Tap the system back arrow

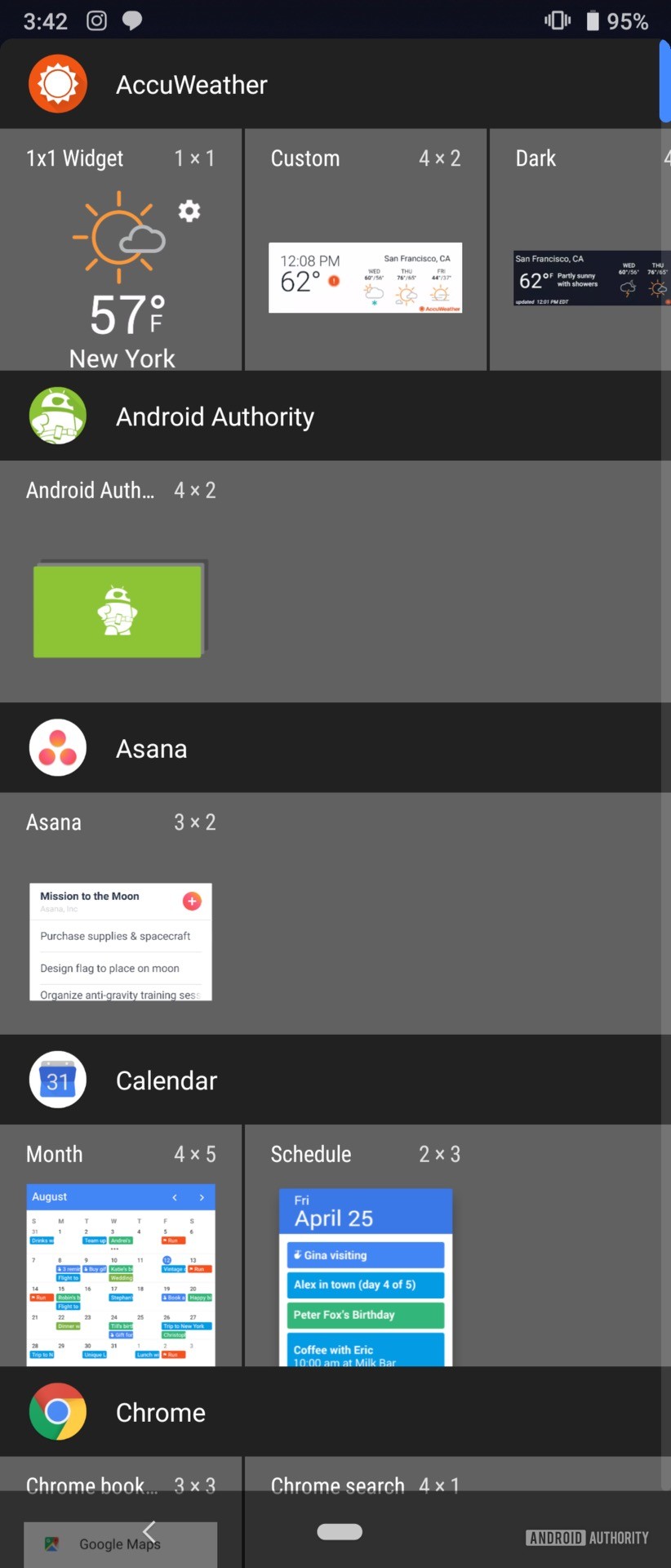click(149, 1531)
